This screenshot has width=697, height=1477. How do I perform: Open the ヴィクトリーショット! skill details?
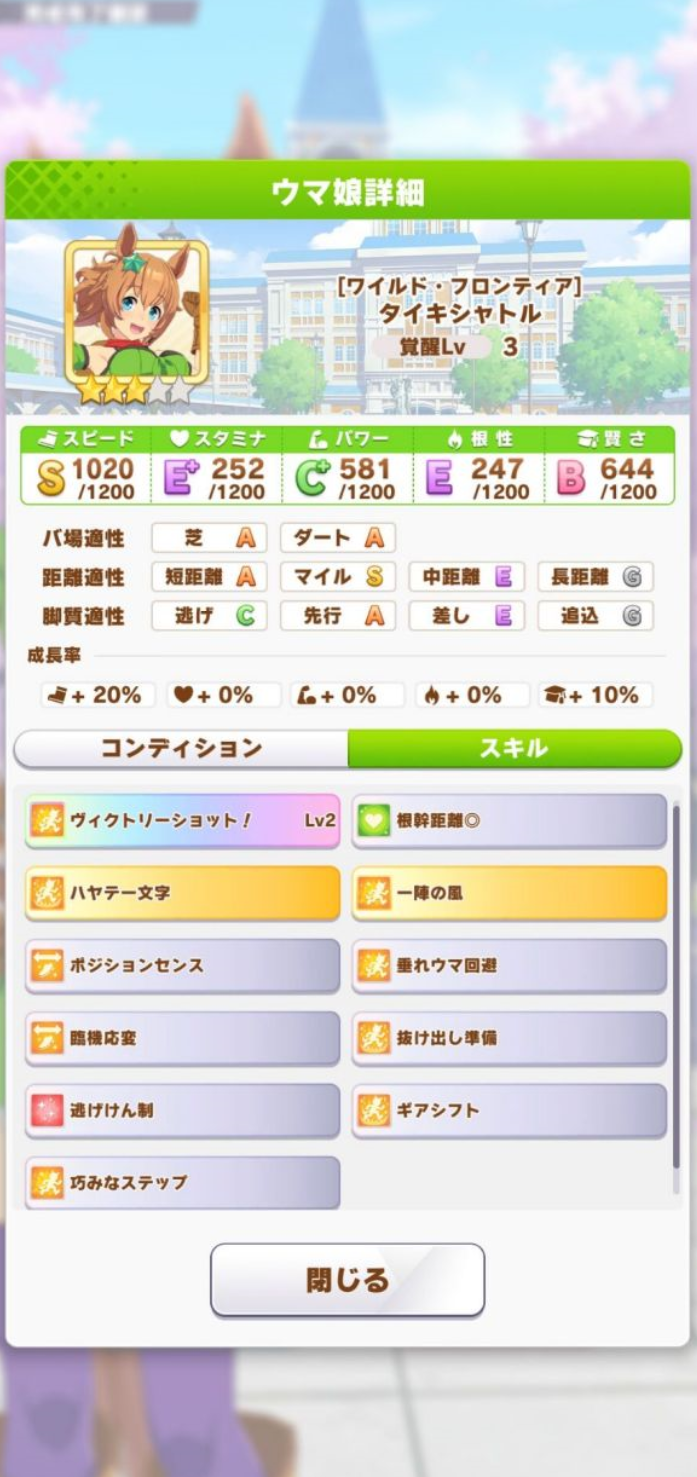coord(182,820)
